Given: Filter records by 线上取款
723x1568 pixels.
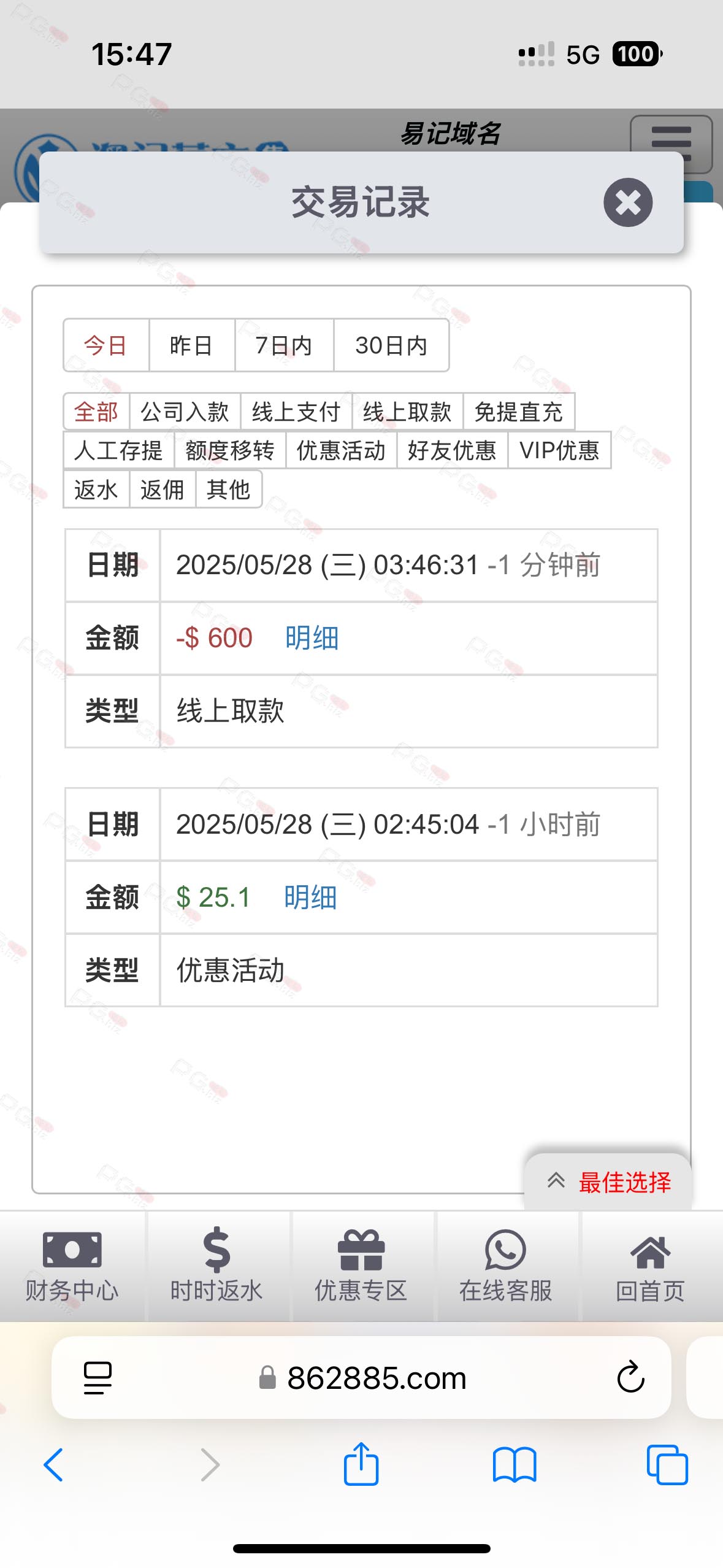Looking at the screenshot, I should [407, 412].
